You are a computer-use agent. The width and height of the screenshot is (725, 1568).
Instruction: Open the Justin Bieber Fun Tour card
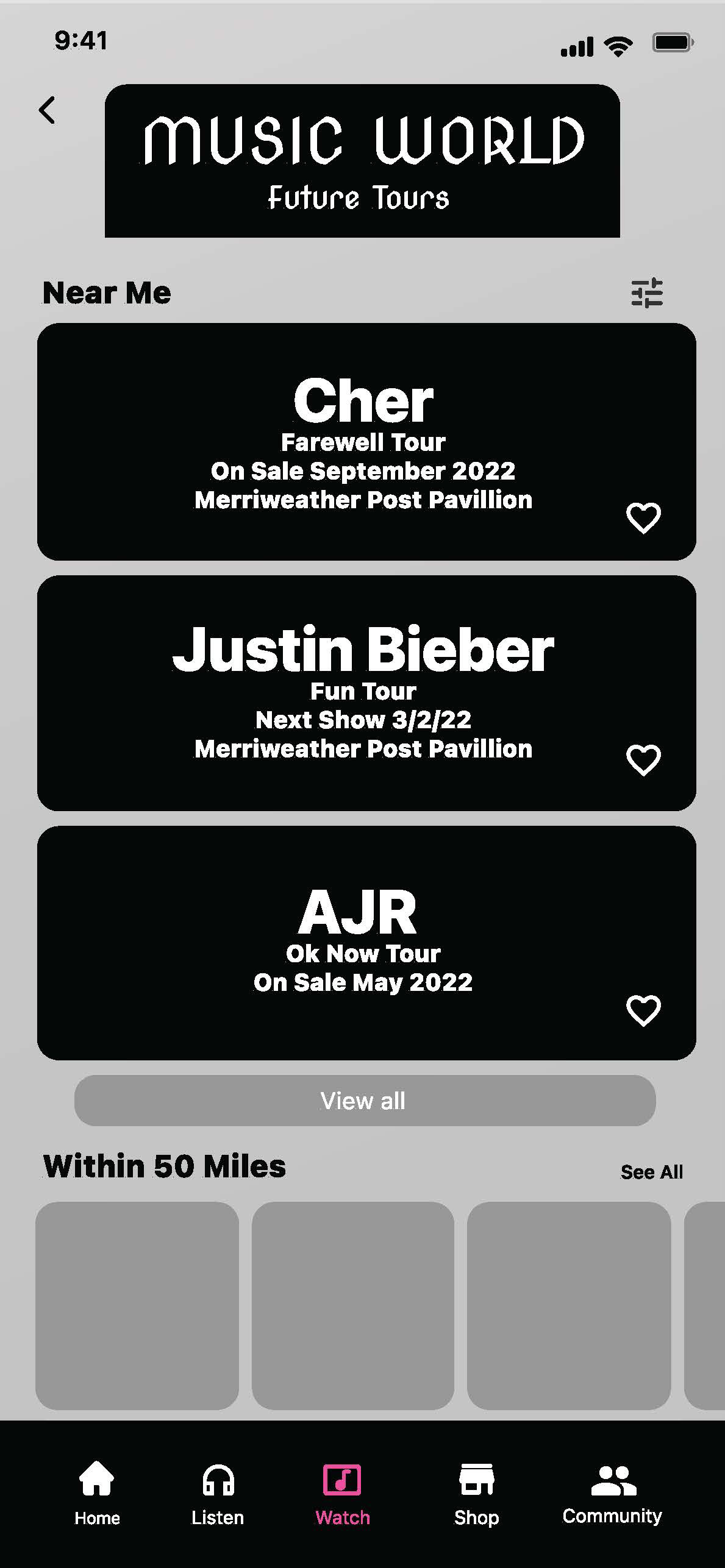[366, 693]
